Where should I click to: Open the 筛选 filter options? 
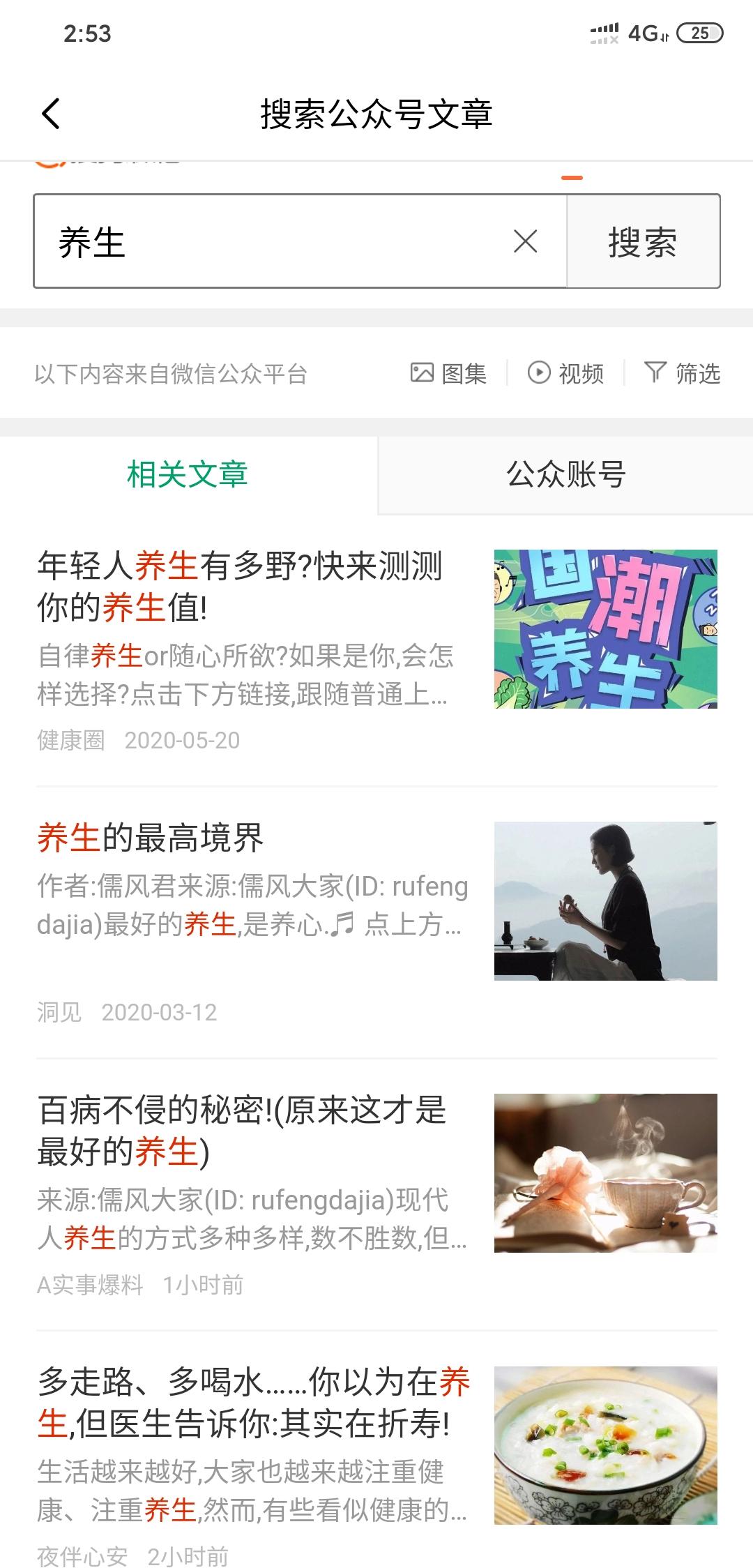point(683,373)
